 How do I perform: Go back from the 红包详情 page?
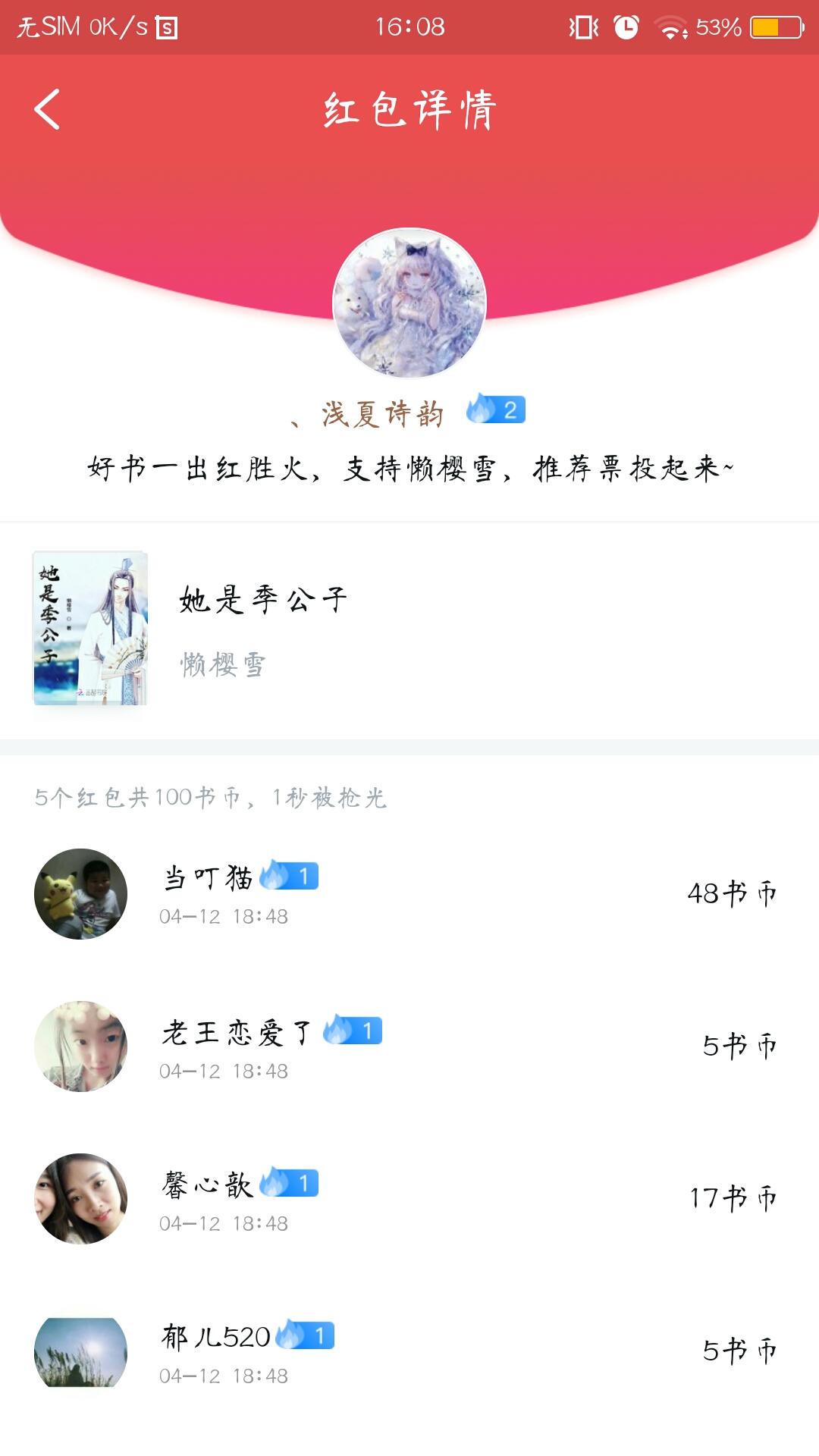pos(47,110)
